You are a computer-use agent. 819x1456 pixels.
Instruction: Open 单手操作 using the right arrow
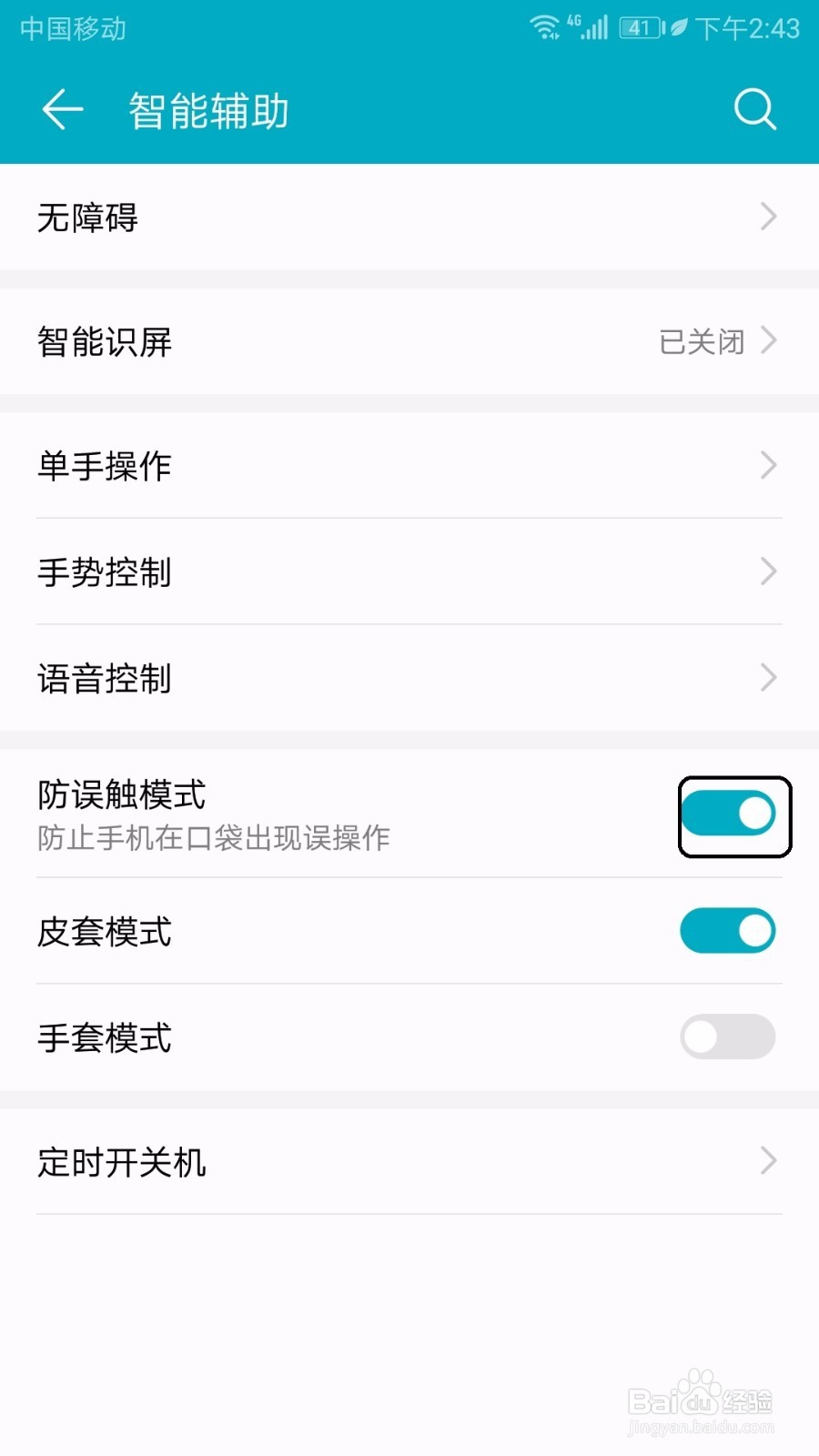769,466
